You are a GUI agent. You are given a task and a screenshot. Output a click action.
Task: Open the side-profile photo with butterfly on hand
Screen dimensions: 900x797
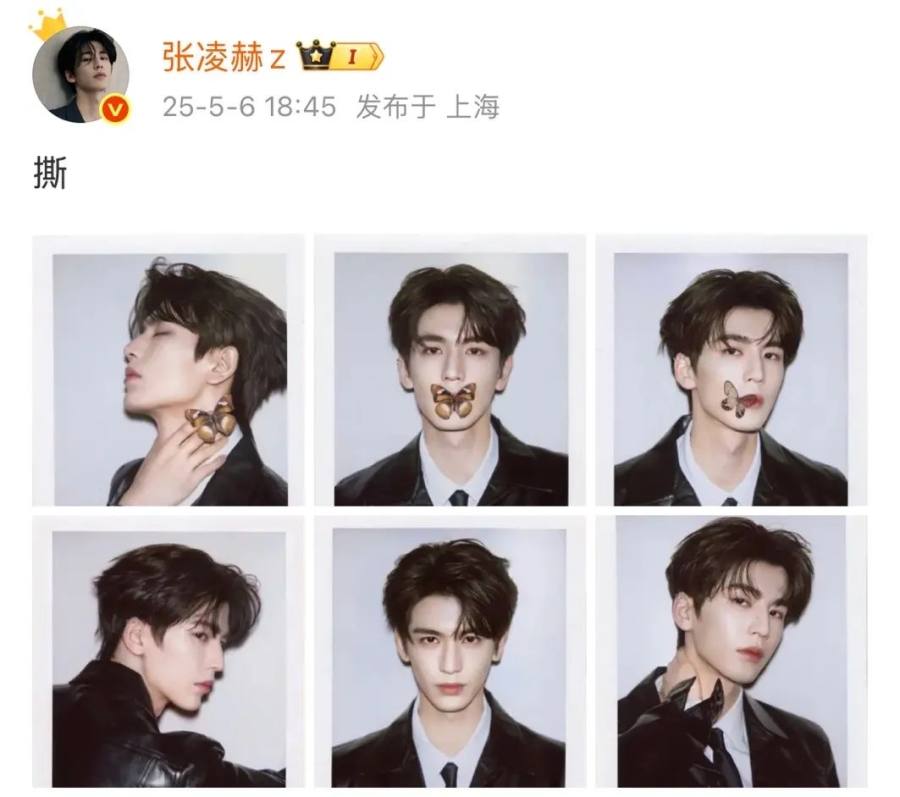(x=168, y=371)
